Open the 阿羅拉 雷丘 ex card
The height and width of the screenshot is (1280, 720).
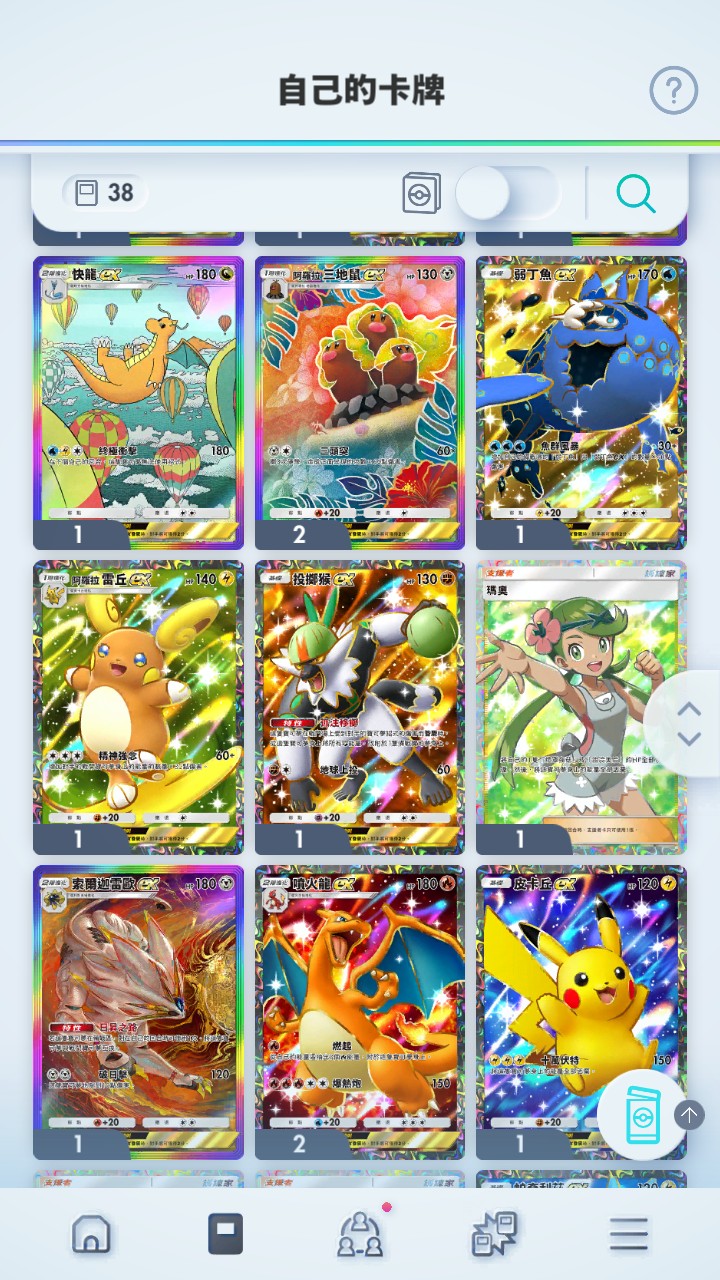138,705
